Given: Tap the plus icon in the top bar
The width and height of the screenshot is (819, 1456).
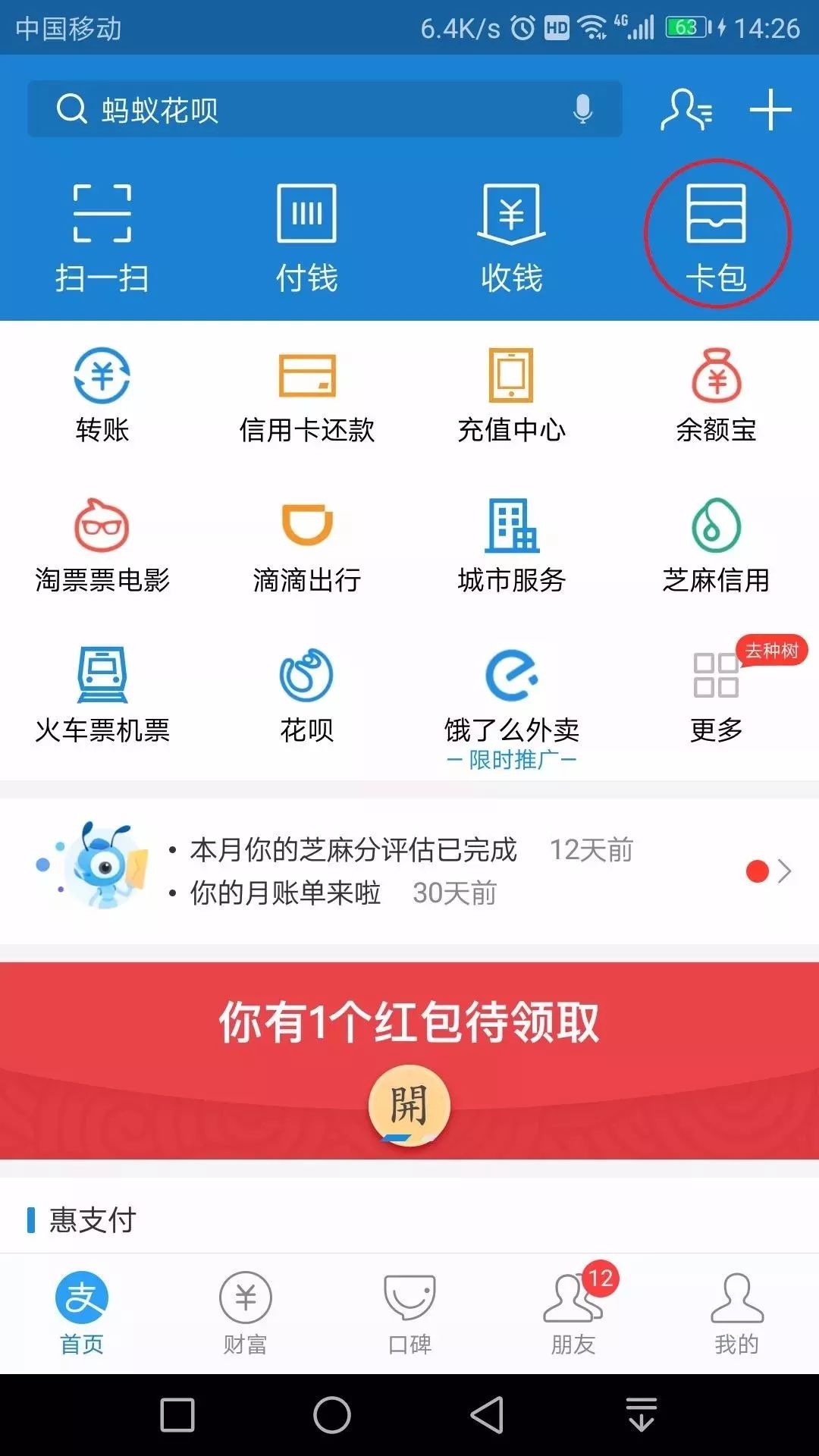Looking at the screenshot, I should [770, 110].
